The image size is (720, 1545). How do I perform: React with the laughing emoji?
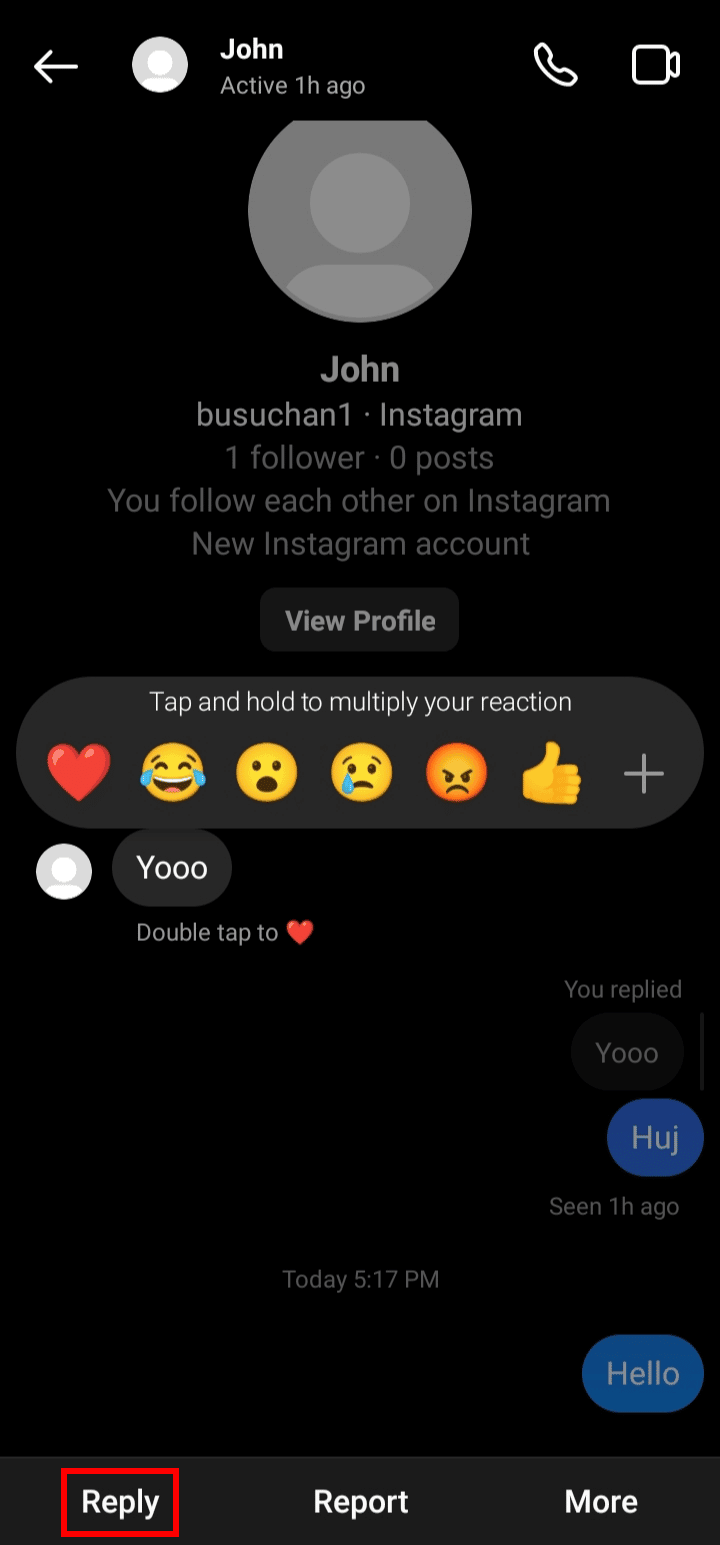tap(174, 772)
